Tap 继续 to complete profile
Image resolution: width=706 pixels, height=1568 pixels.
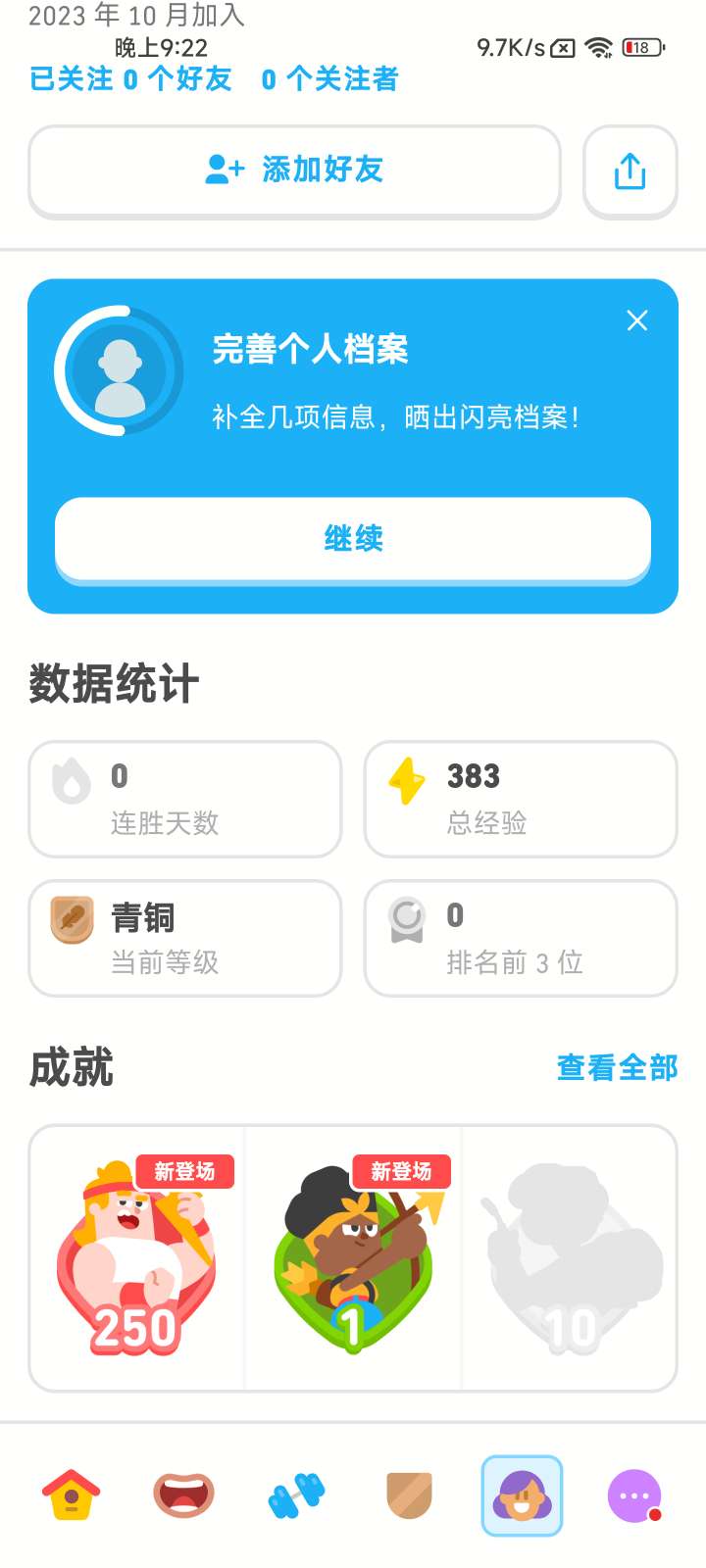coord(353,538)
